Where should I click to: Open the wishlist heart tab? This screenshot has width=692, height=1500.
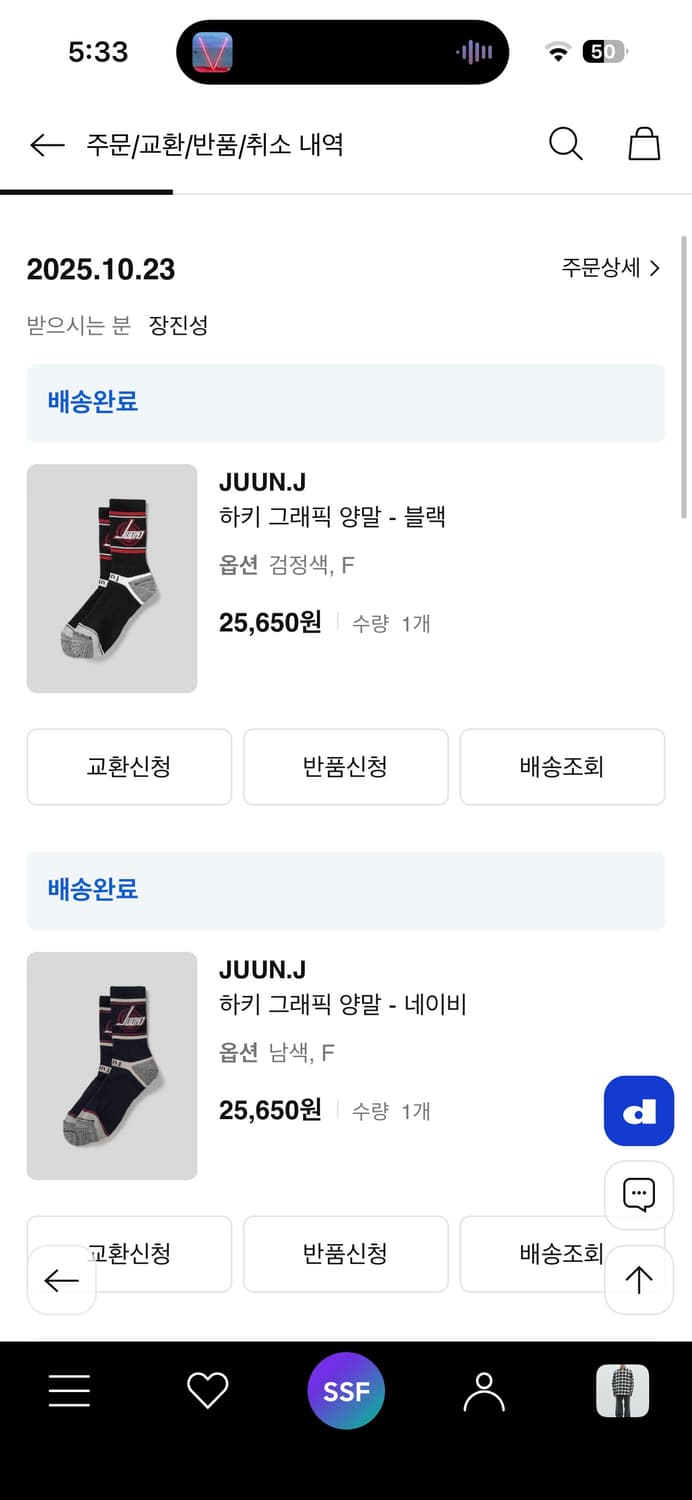208,1391
